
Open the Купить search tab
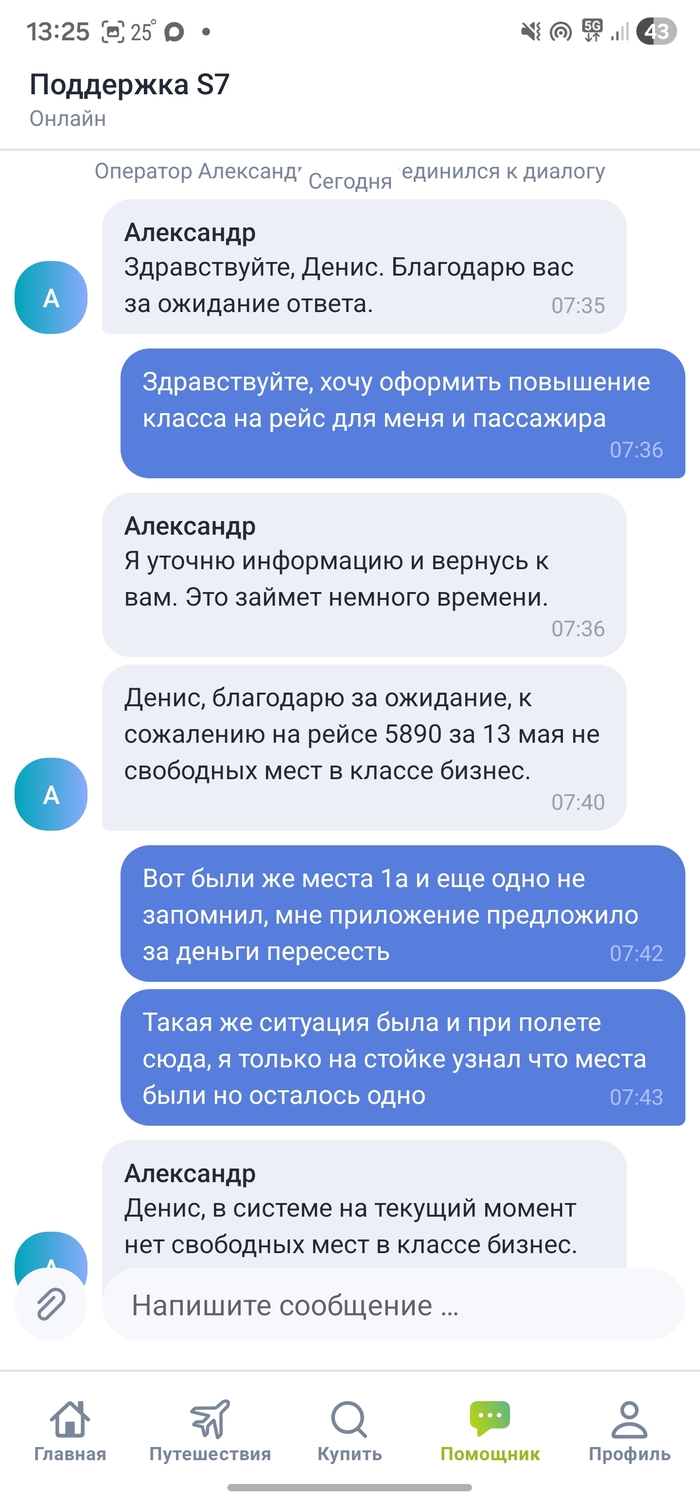coord(349,1431)
